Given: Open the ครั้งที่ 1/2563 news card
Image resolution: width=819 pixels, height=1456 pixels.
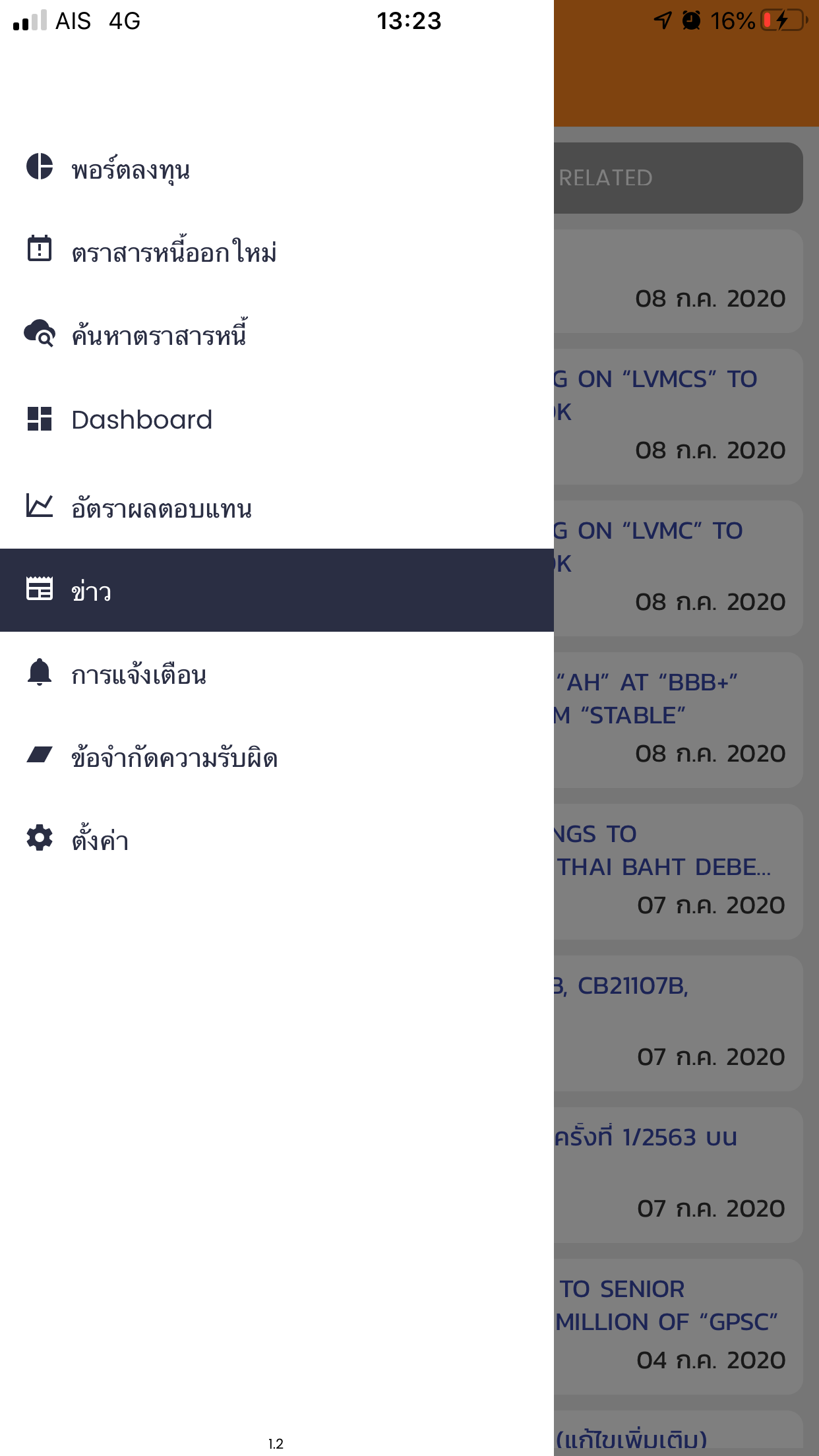Looking at the screenshot, I should click(x=678, y=1175).
